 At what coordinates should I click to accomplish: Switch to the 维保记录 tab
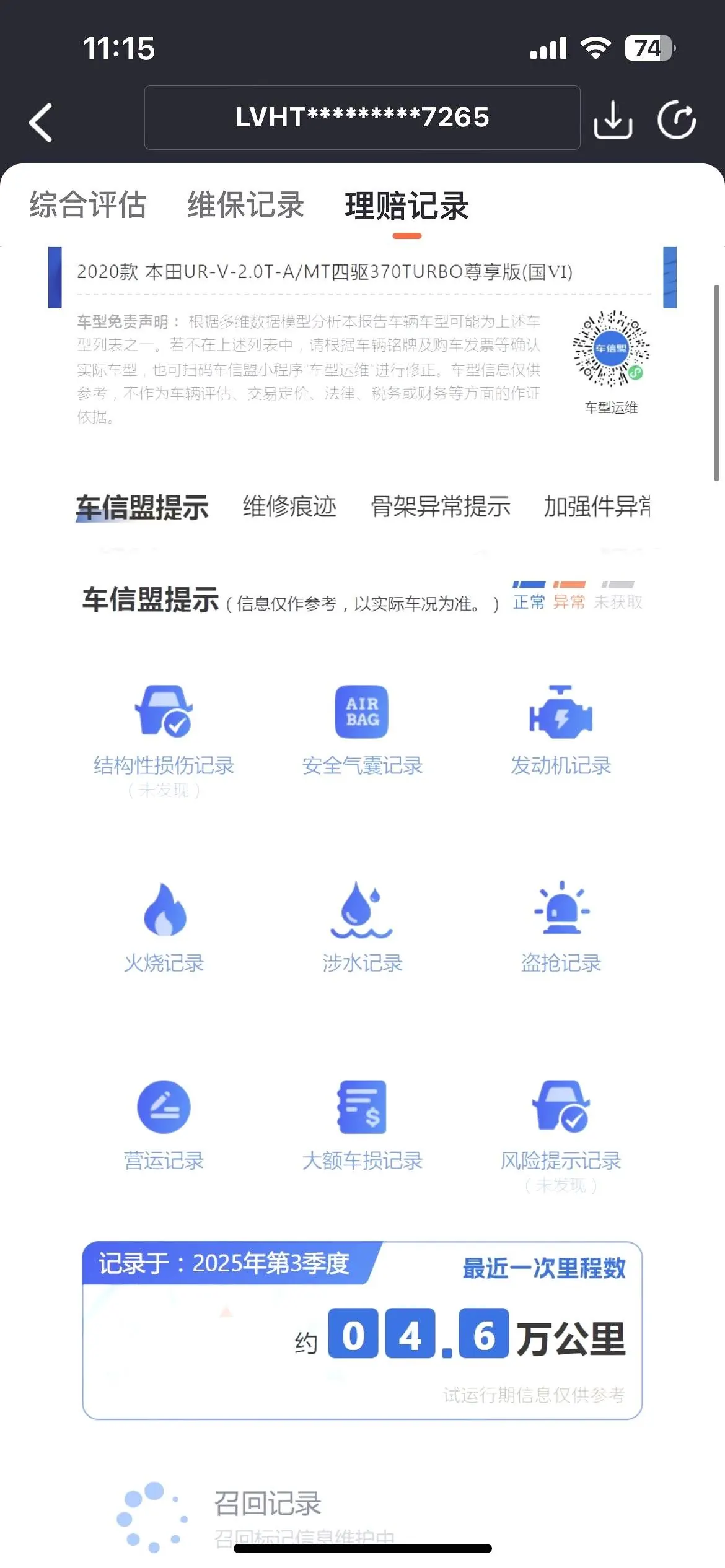coord(246,205)
